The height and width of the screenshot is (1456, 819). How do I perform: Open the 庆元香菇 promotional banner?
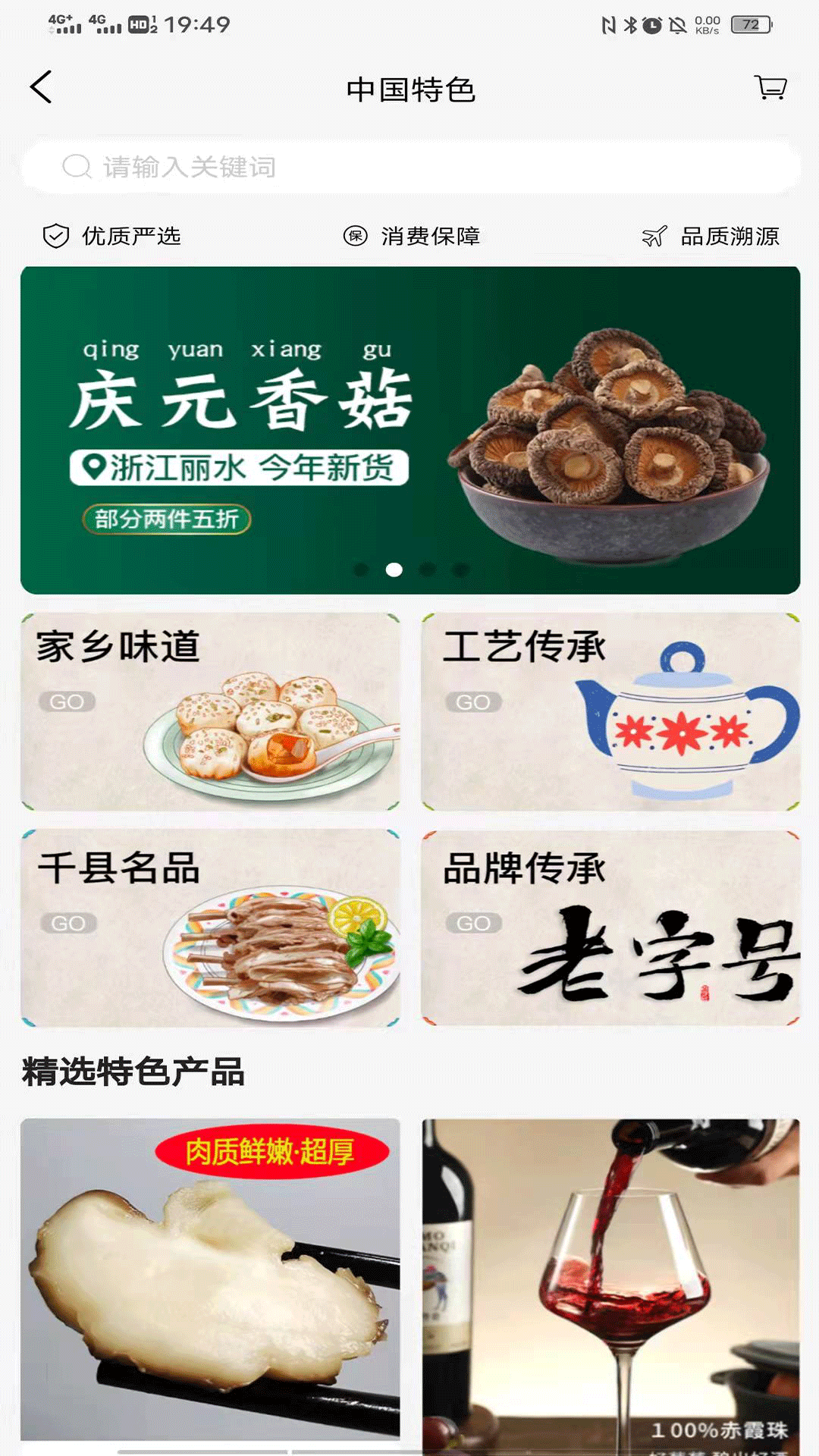pos(409,429)
